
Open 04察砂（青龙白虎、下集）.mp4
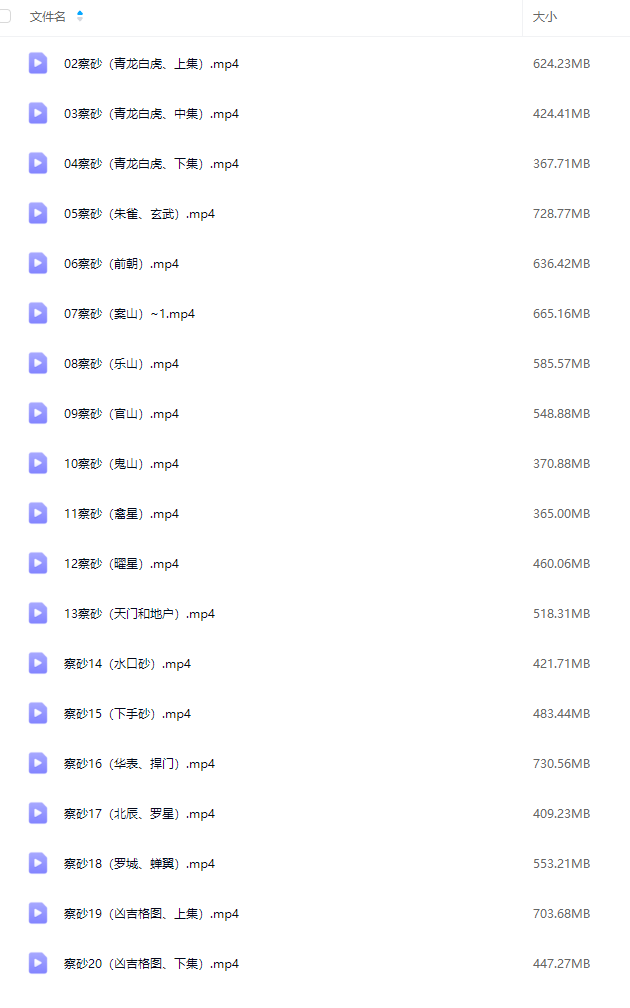tap(151, 164)
